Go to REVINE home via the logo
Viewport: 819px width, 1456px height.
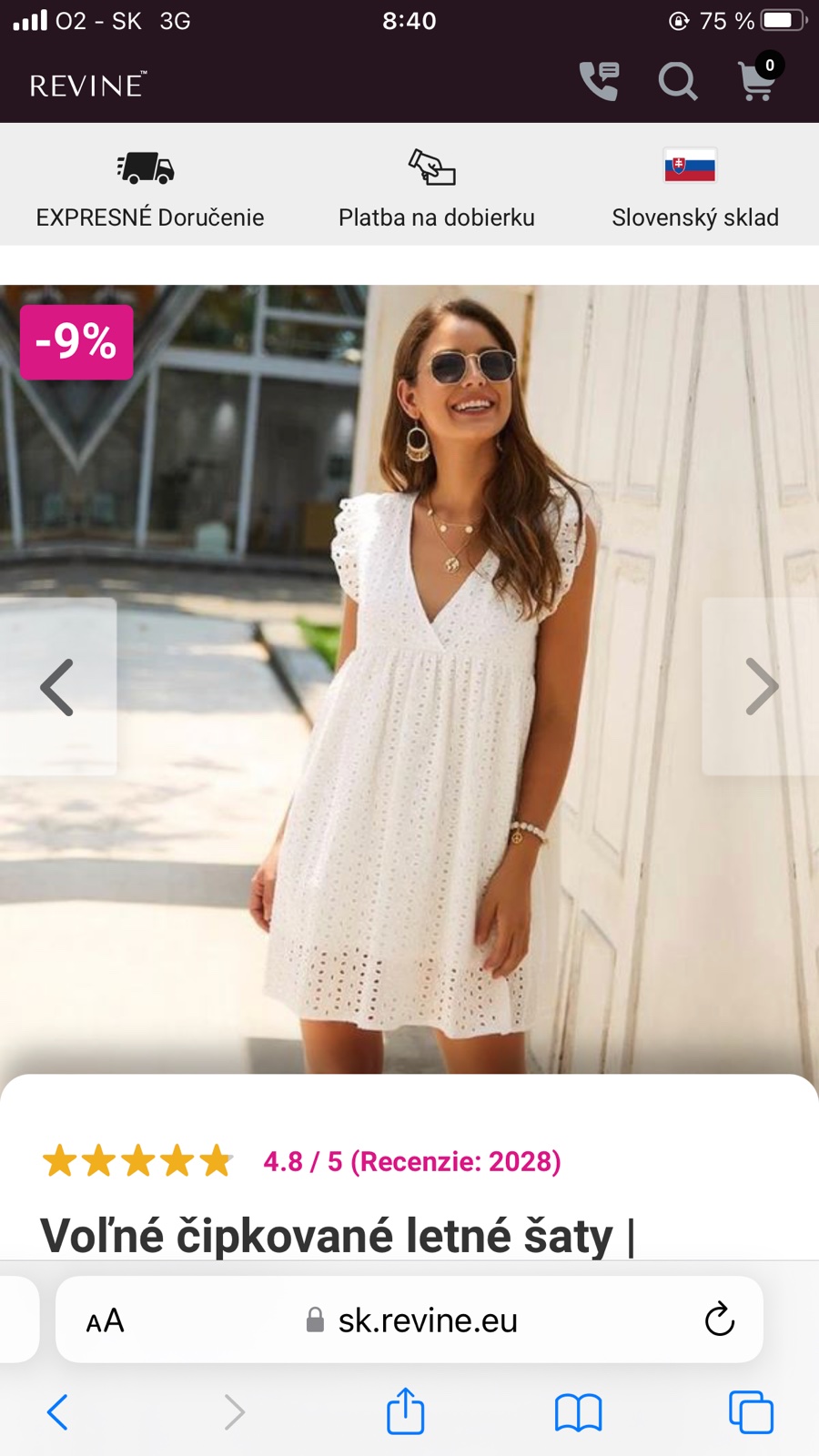[87, 86]
